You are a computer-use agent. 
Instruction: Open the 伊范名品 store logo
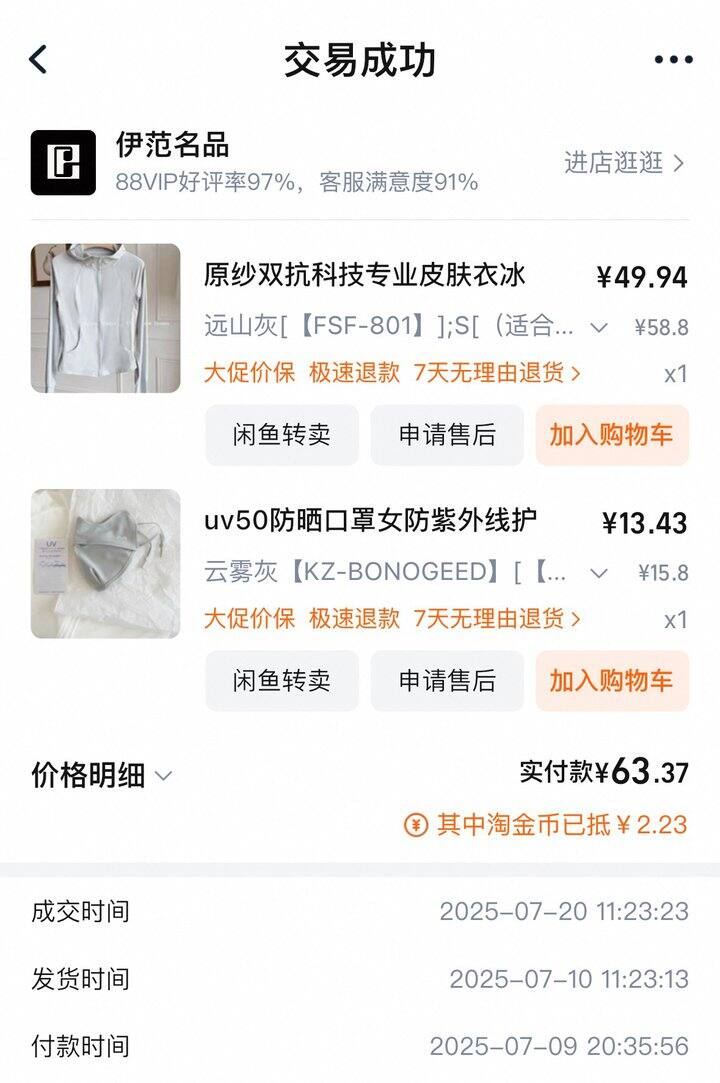63,162
